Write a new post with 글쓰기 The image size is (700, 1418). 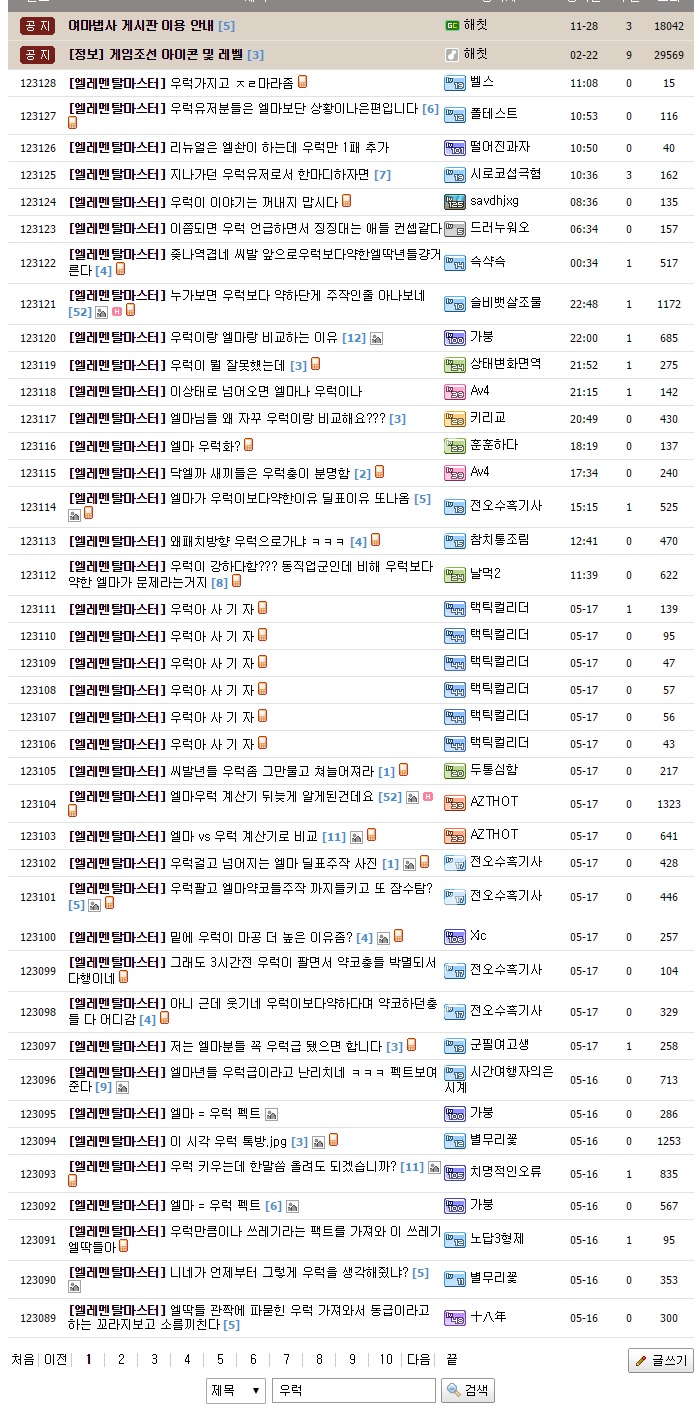660,1361
